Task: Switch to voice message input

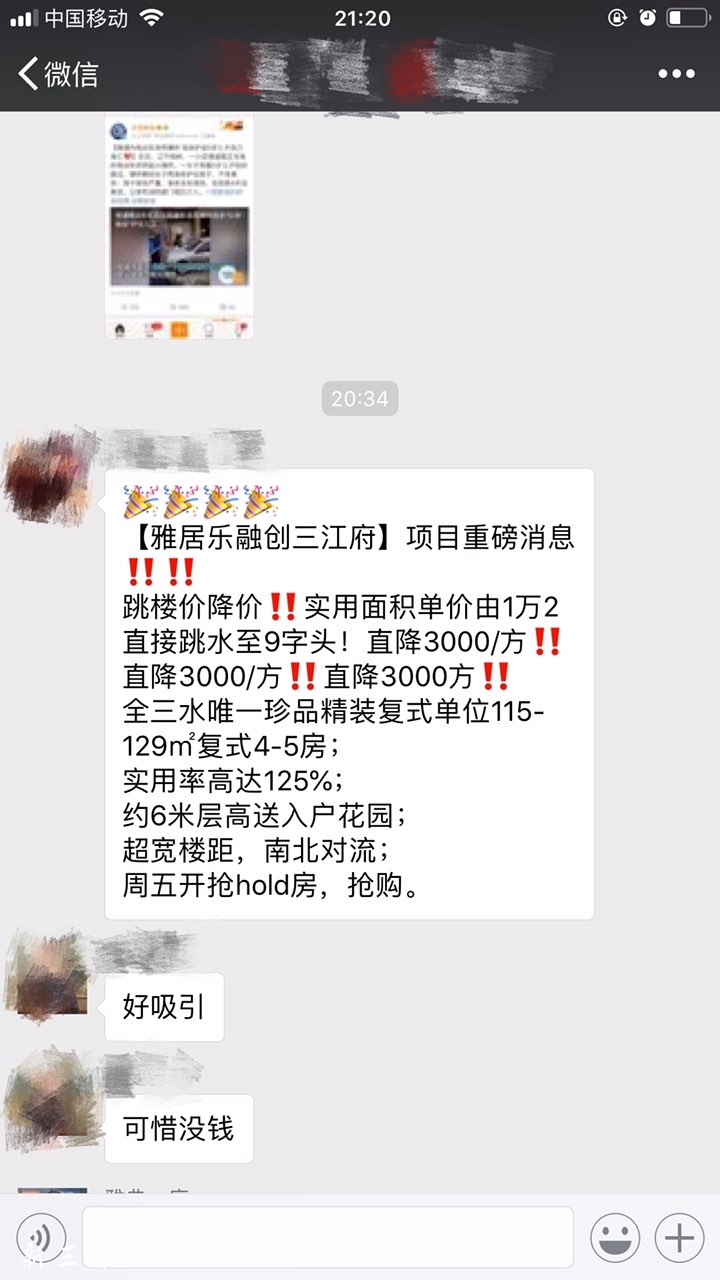Action: [x=41, y=1238]
